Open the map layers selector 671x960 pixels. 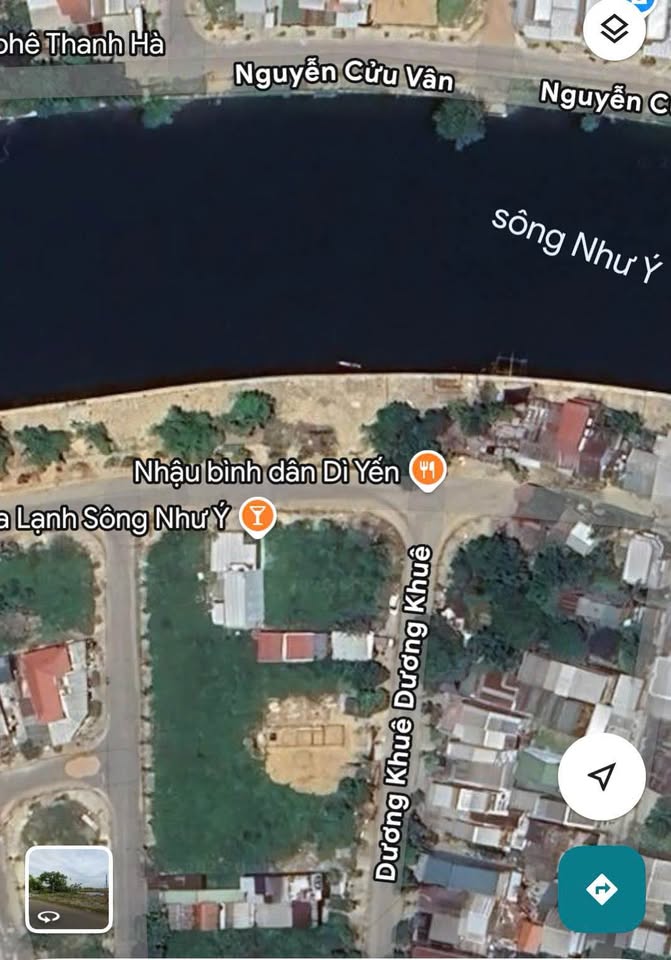click(x=614, y=29)
